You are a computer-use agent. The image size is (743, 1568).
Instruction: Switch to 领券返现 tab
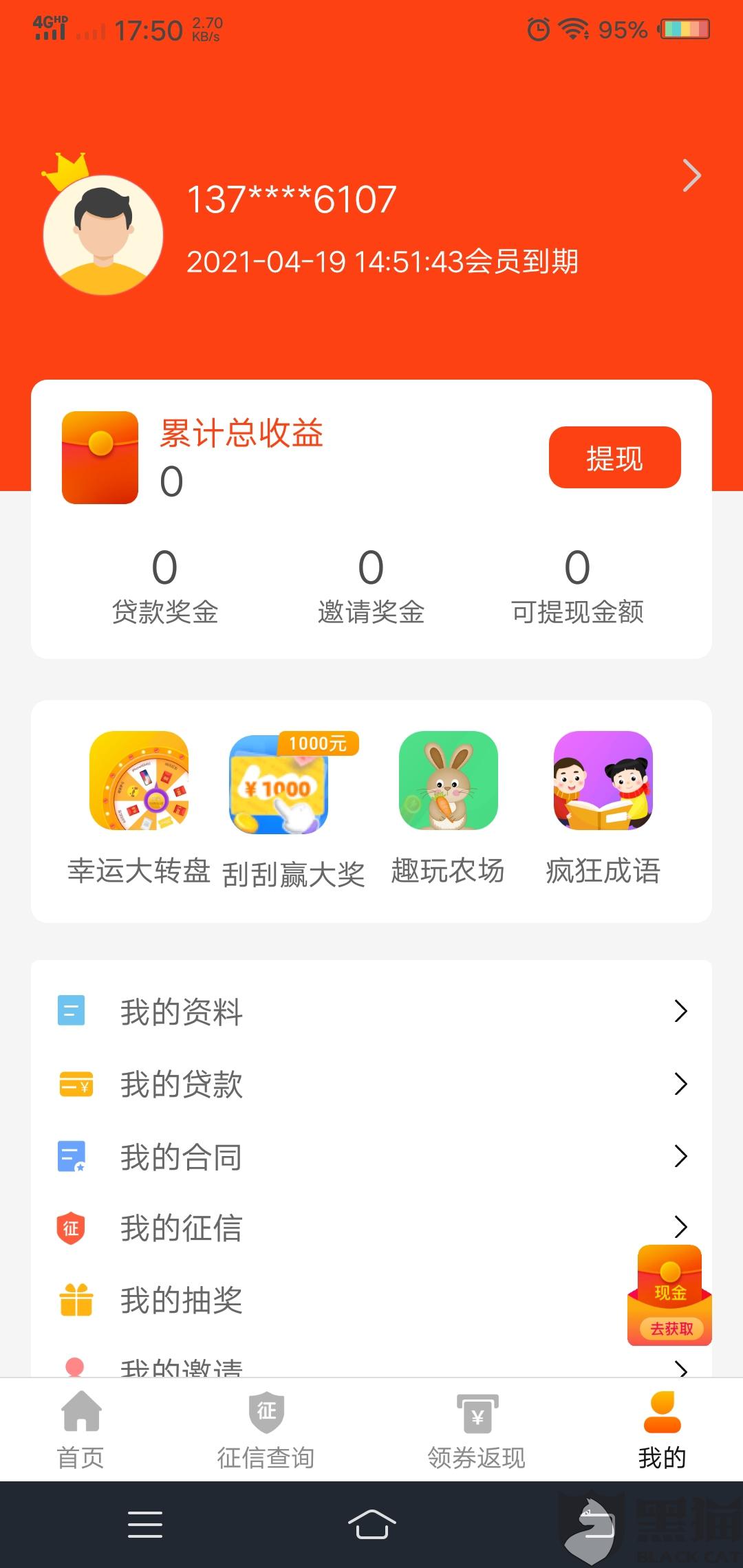(477, 1430)
